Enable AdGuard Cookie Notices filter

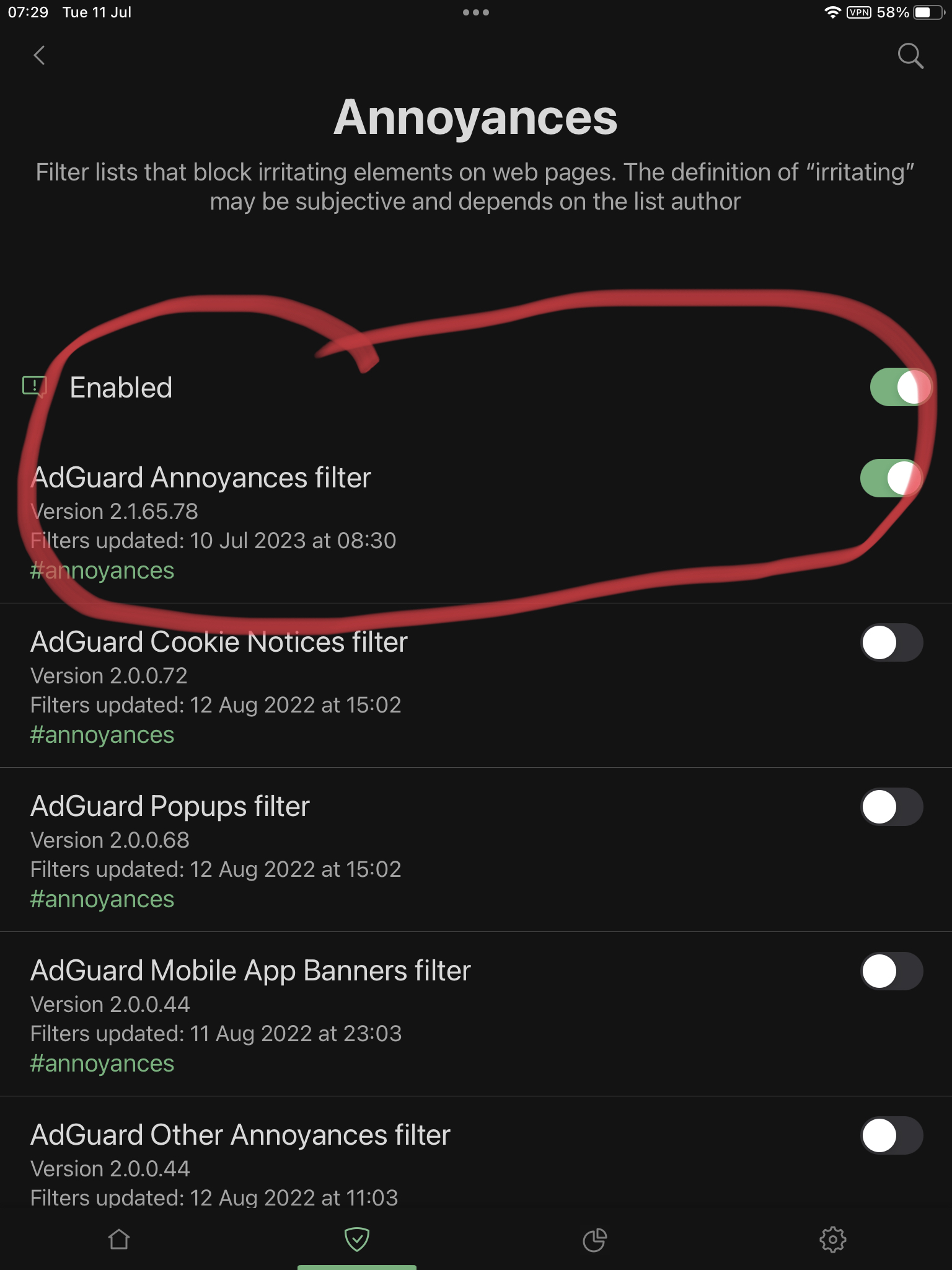click(891, 642)
